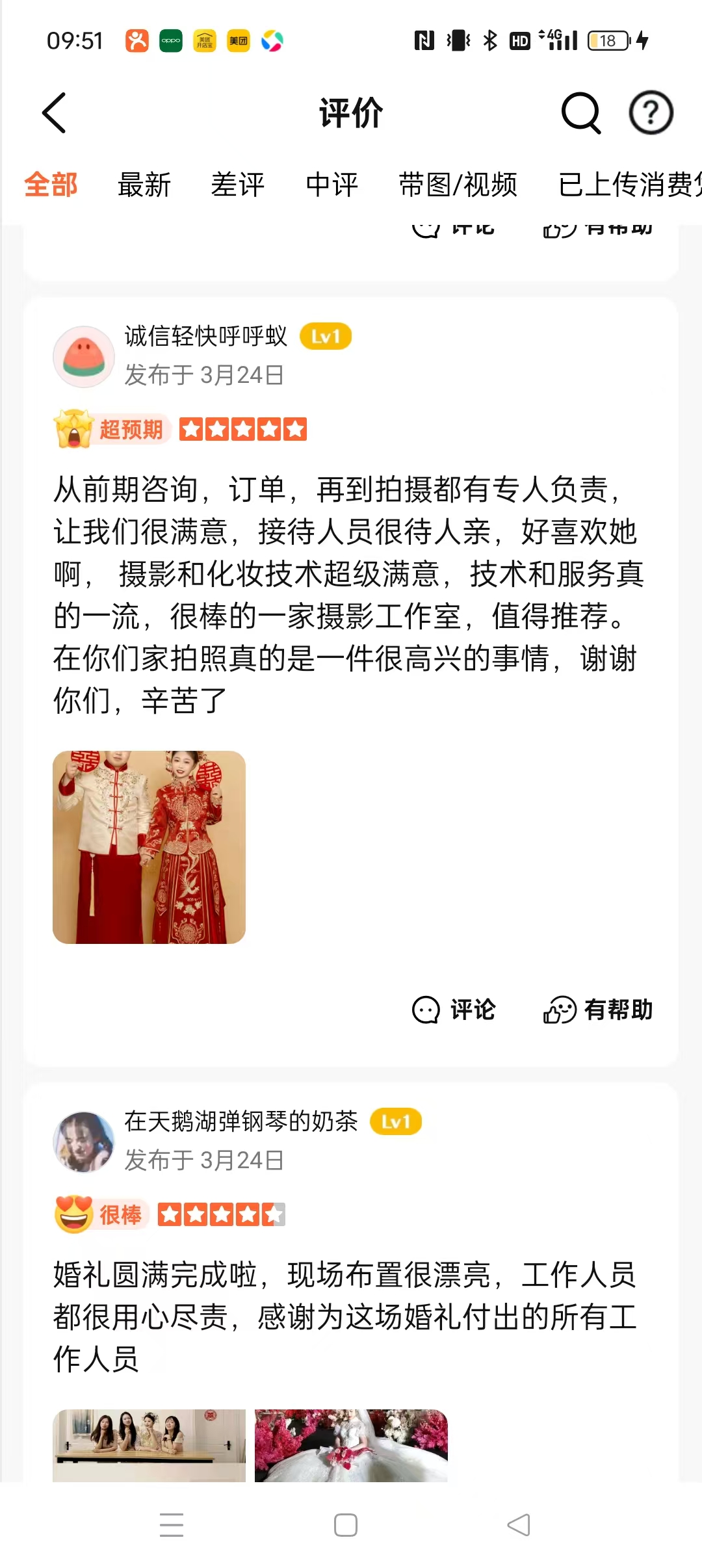Open search in reviews
Viewport: 702px width, 1568px height.
pyautogui.click(x=580, y=112)
